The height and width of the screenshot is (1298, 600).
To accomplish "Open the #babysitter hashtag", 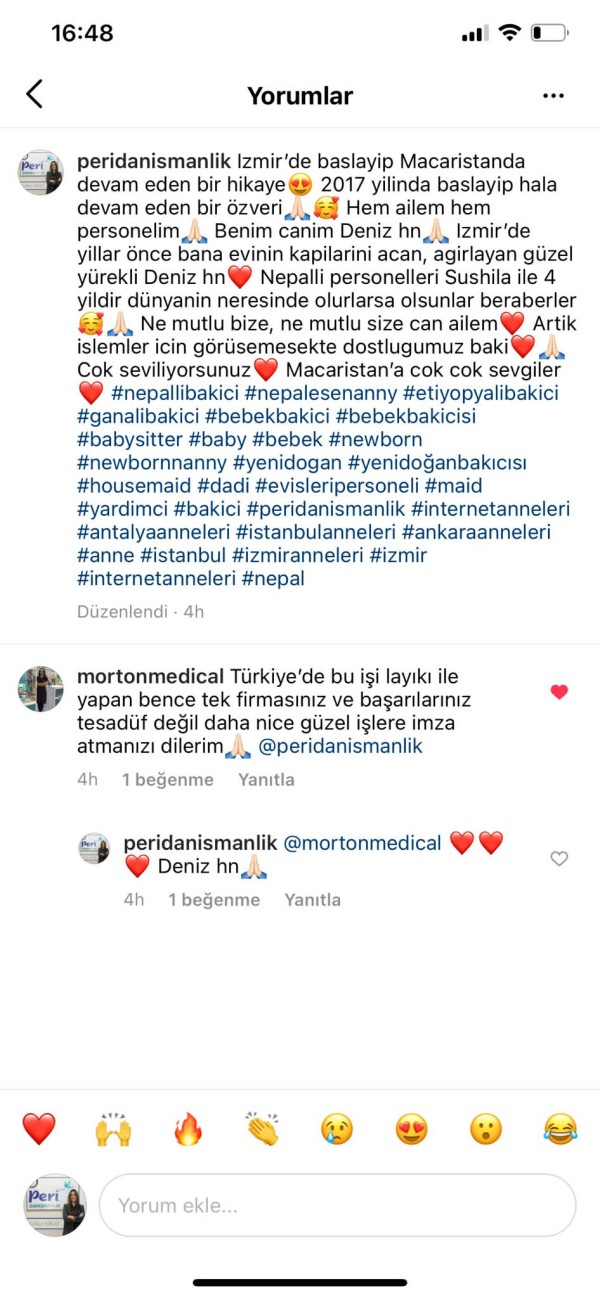I will coord(128,439).
